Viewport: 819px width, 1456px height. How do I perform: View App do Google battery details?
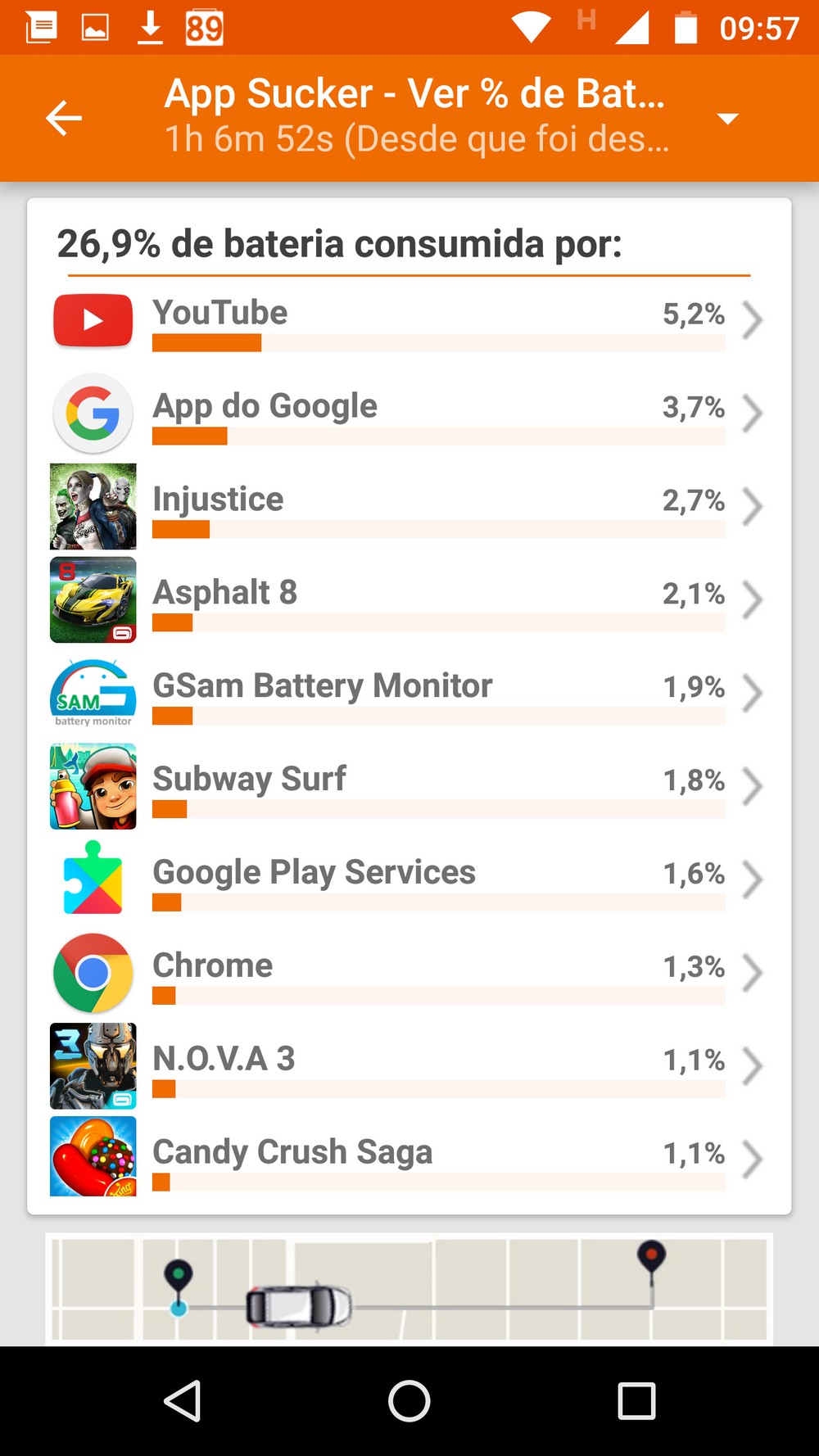(409, 414)
